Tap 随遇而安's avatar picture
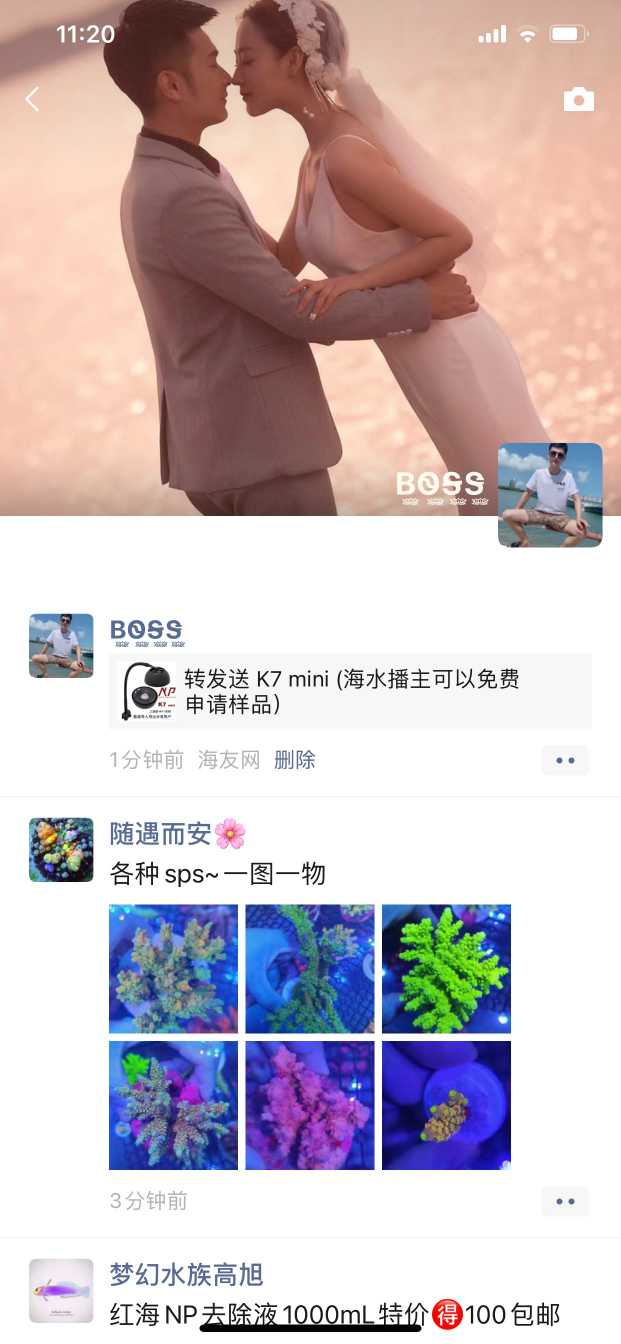This screenshot has width=621, height=1344. (61, 849)
